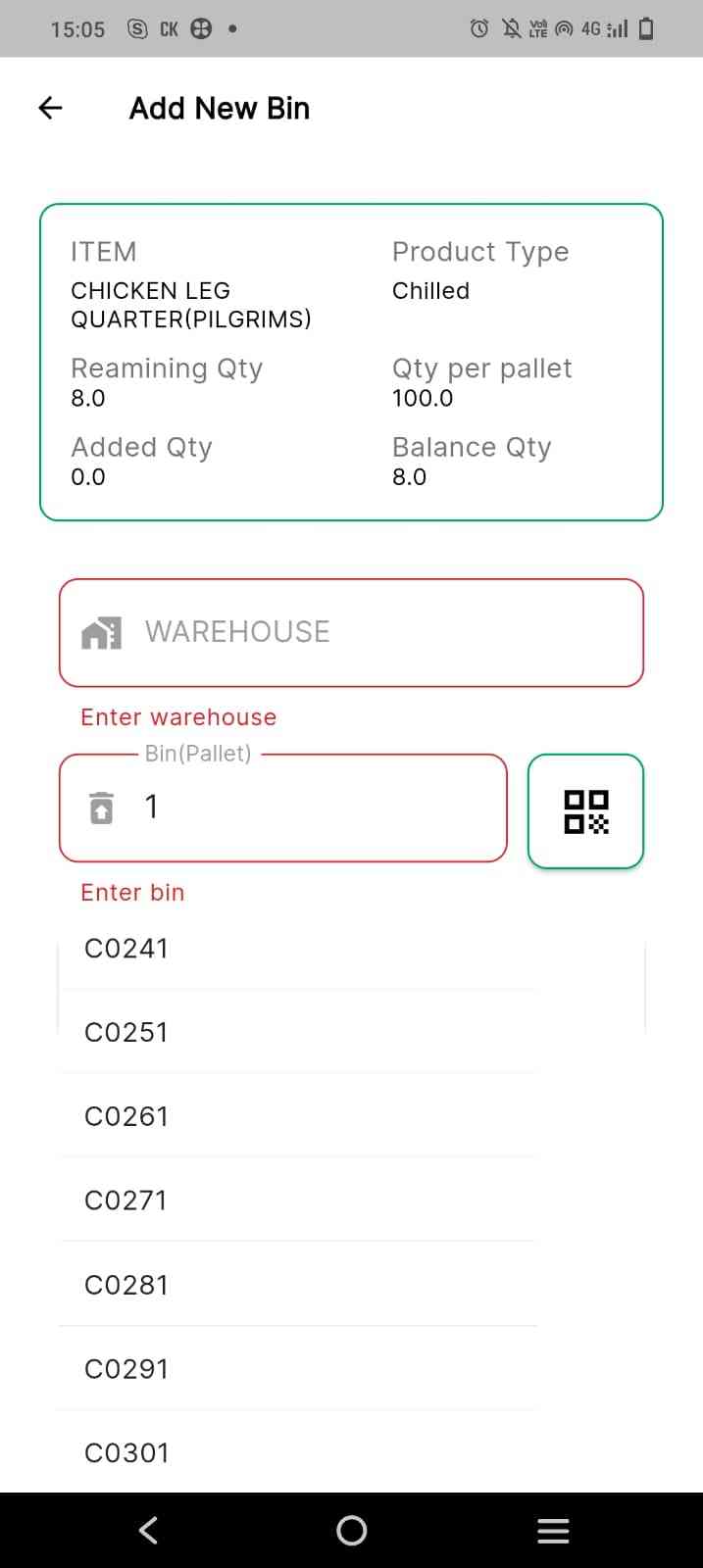Open recent apps from navigation bar
Viewport: 703px width, 1568px height.
tap(553, 1531)
